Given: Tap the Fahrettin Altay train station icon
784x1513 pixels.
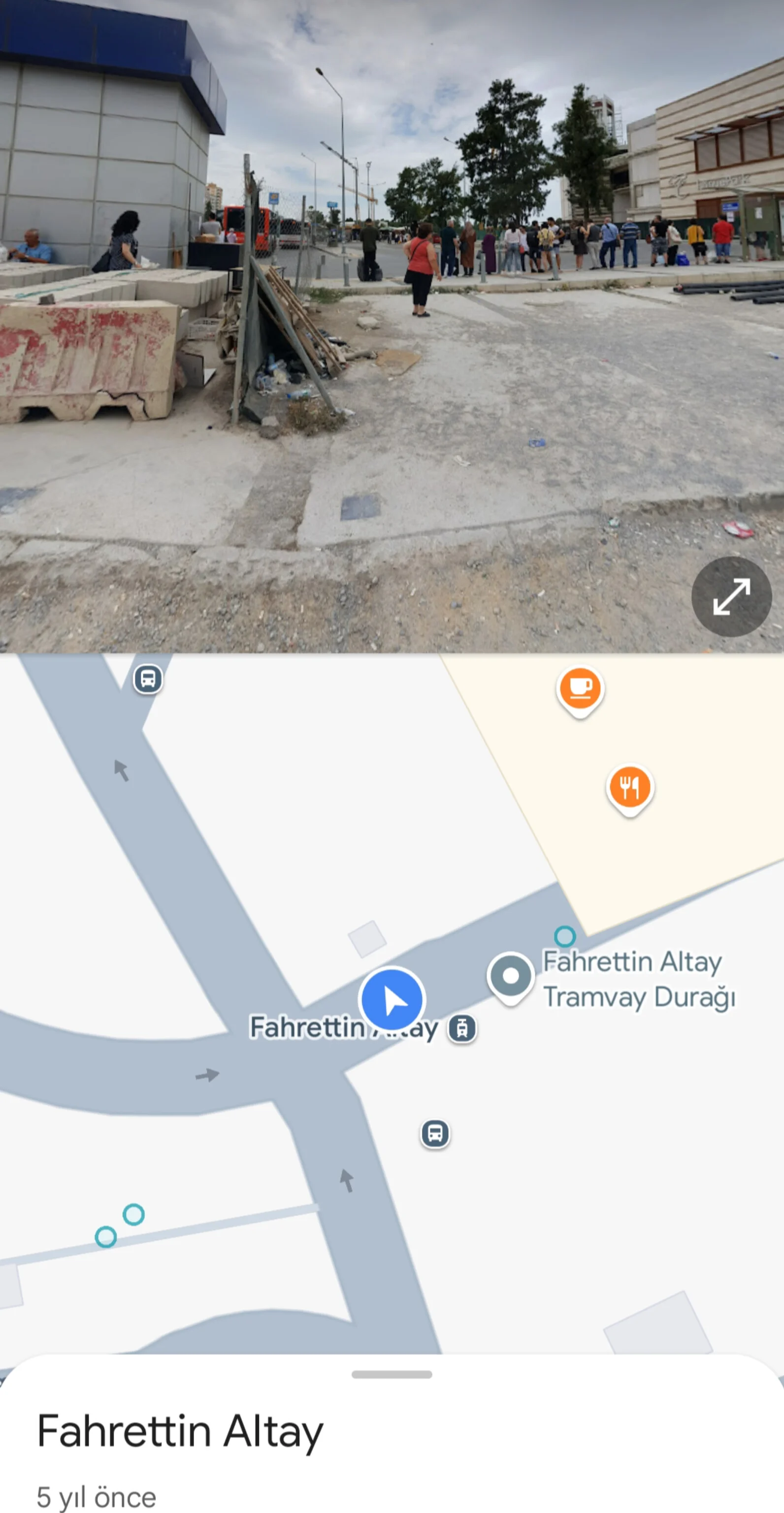Looking at the screenshot, I should (x=462, y=1028).
